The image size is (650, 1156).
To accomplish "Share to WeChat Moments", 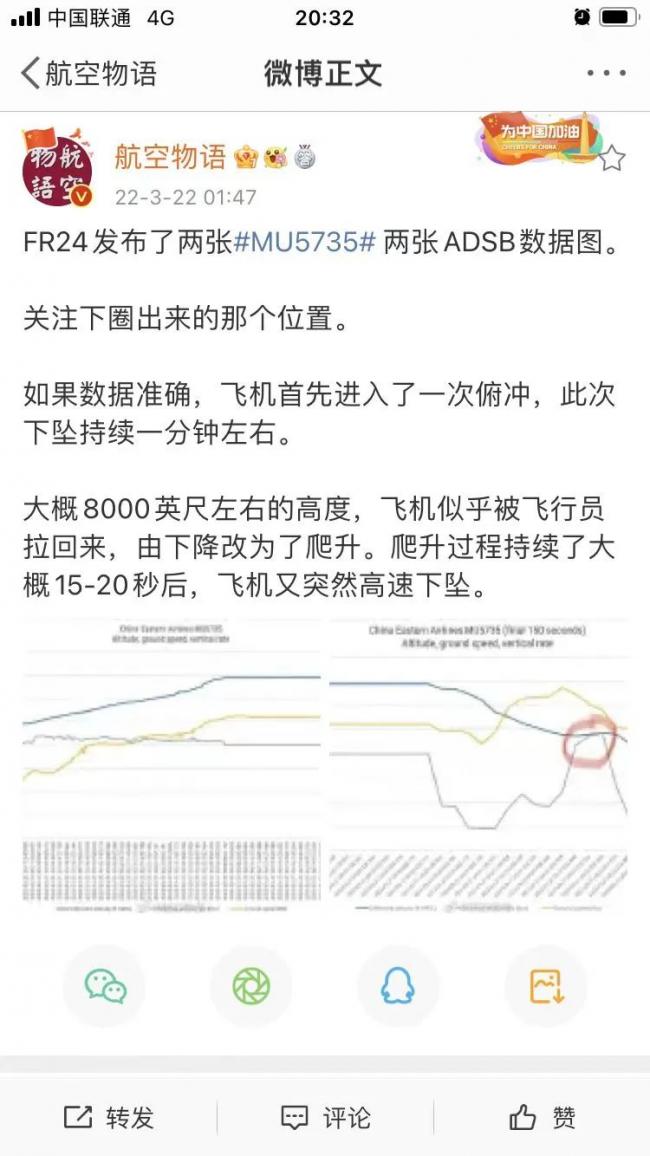I will tap(251, 986).
